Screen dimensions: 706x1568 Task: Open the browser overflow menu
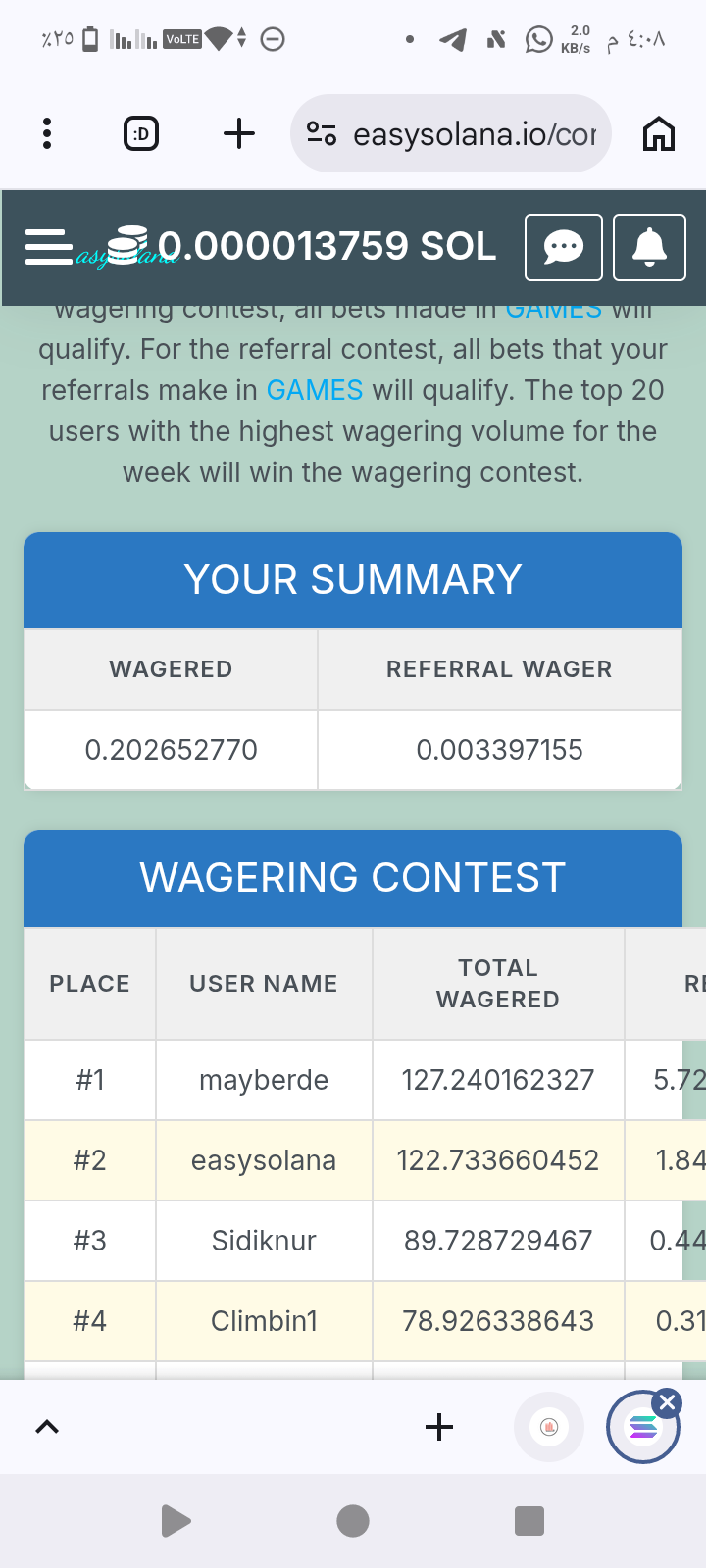click(47, 133)
